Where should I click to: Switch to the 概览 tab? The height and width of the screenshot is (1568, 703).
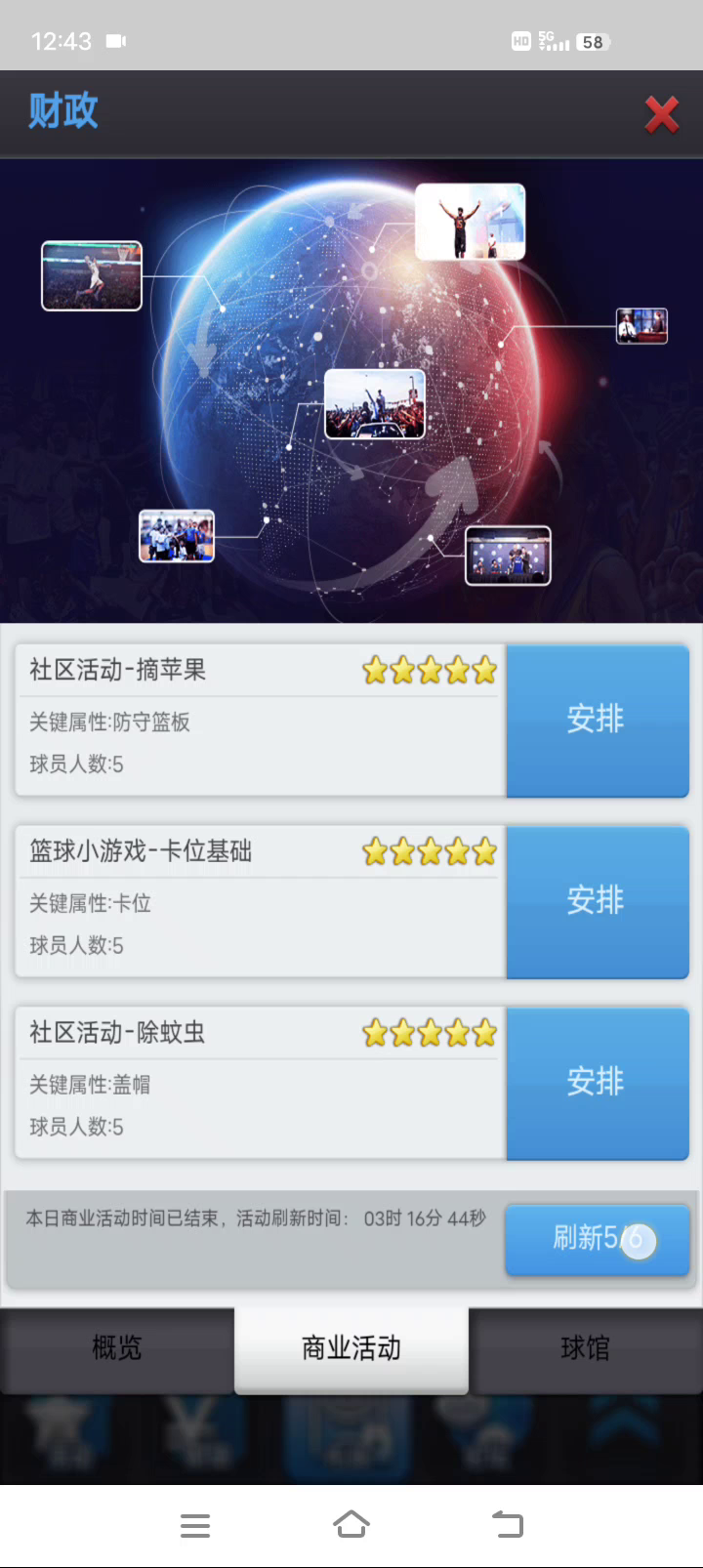117,1348
